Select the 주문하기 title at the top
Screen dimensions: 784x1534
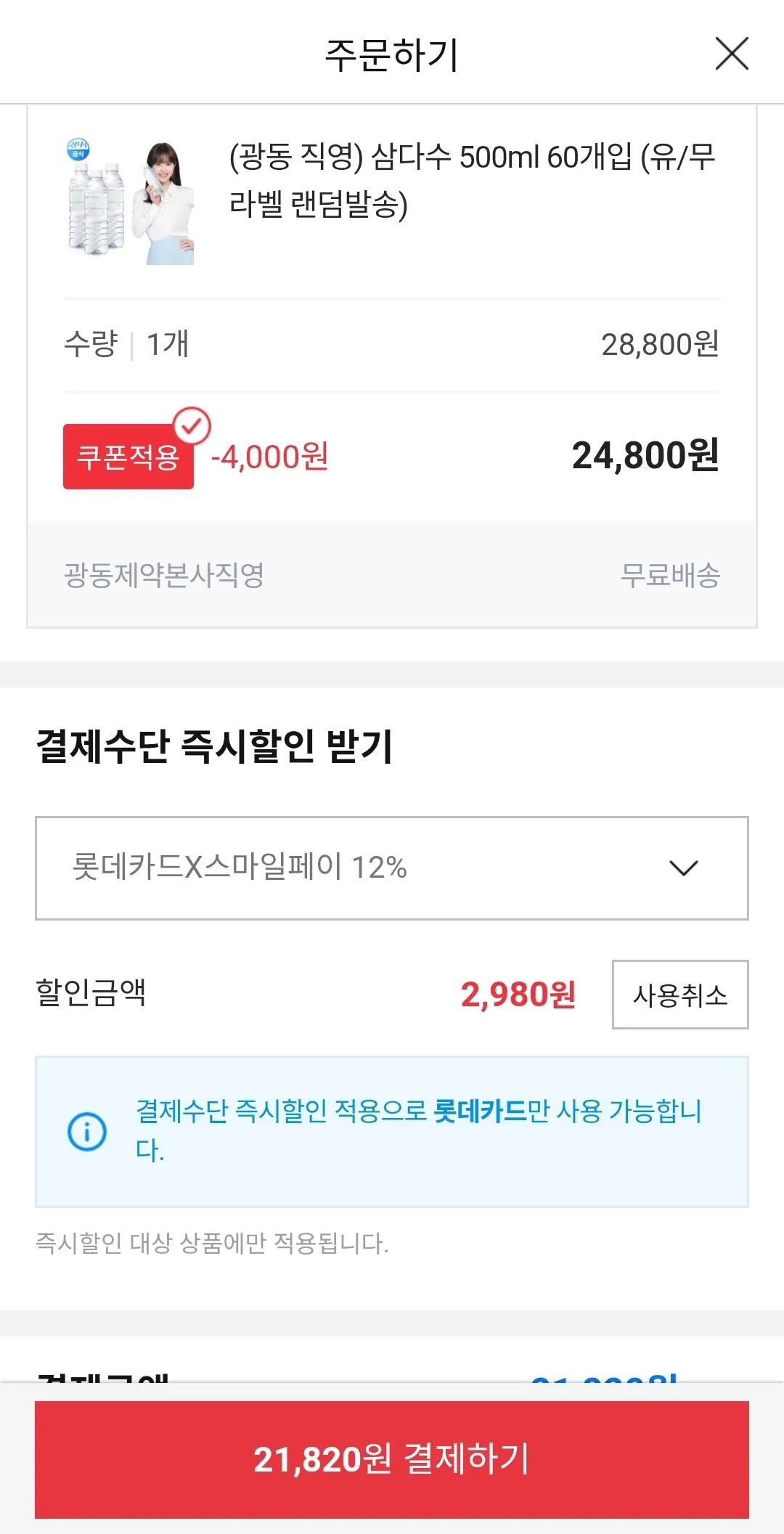click(x=392, y=54)
